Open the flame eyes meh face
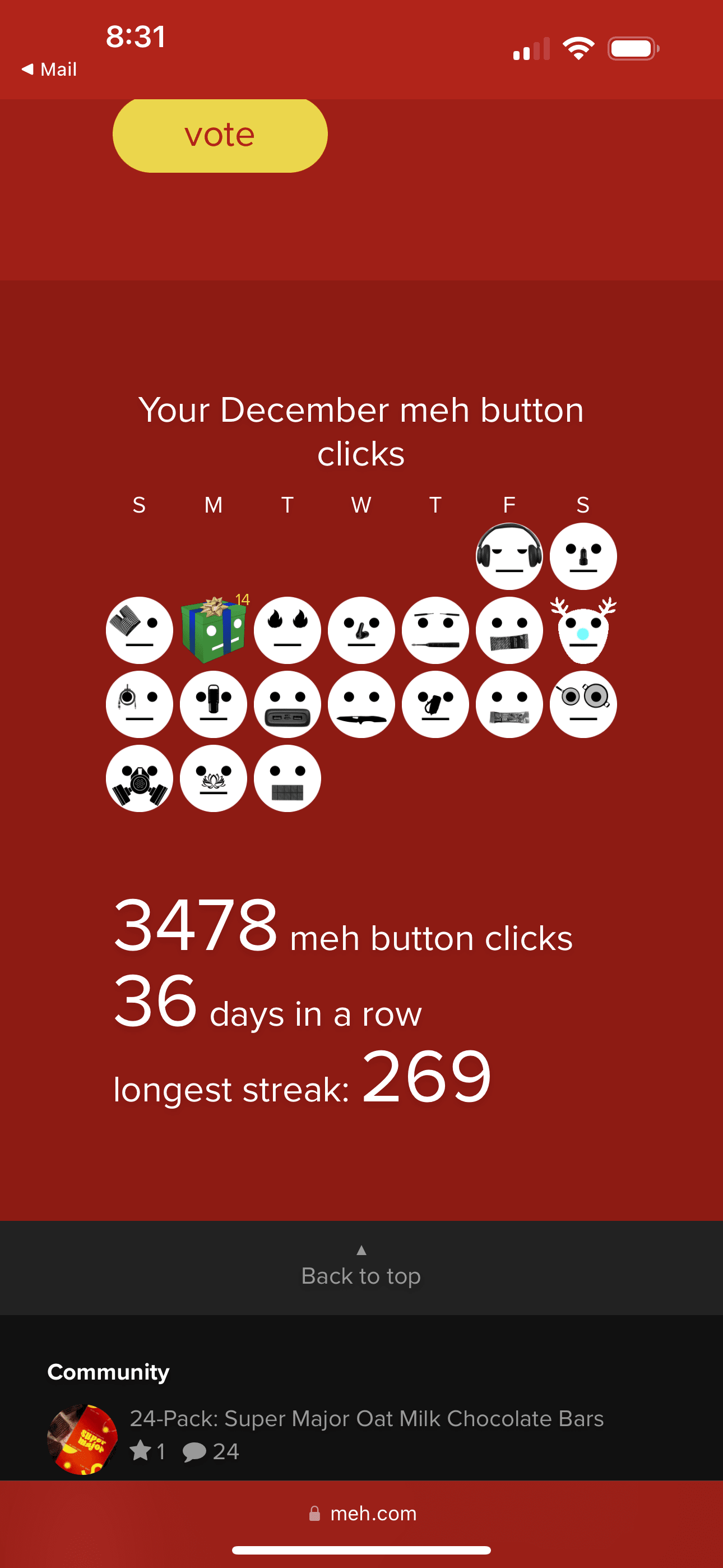 (x=288, y=630)
